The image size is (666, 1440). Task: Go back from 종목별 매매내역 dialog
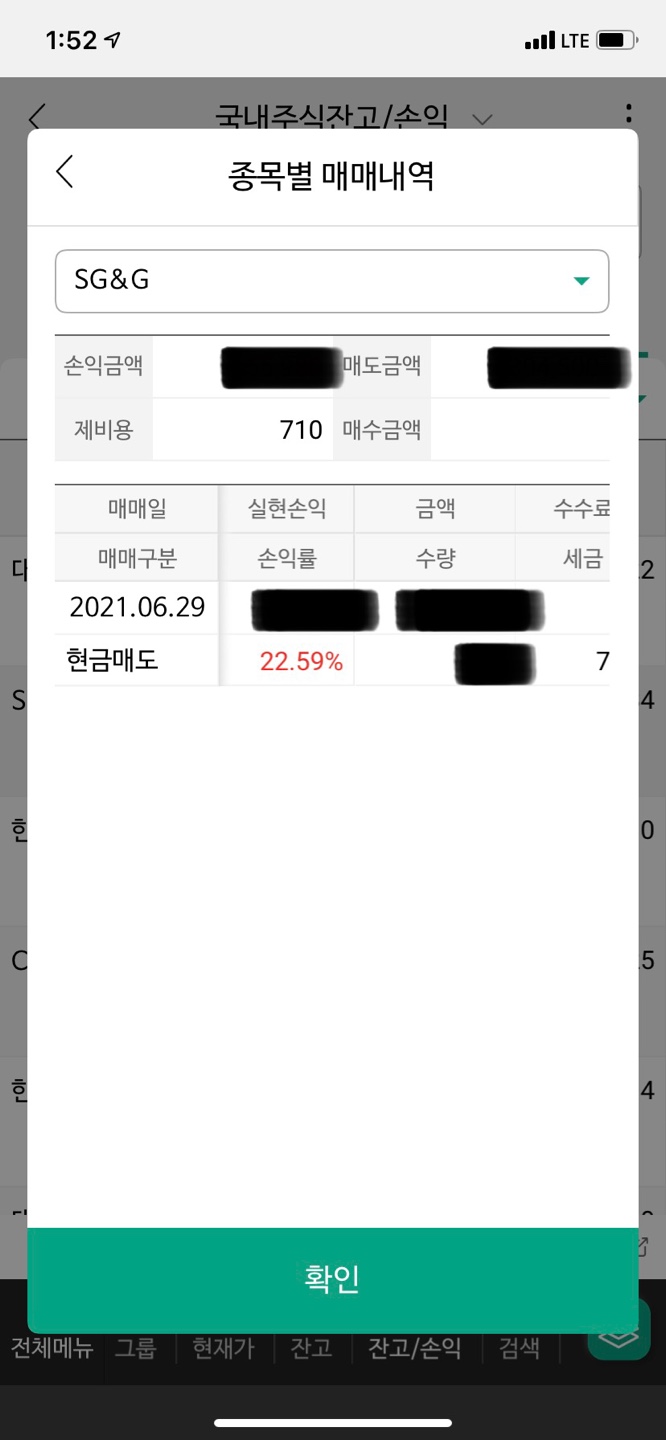65,172
